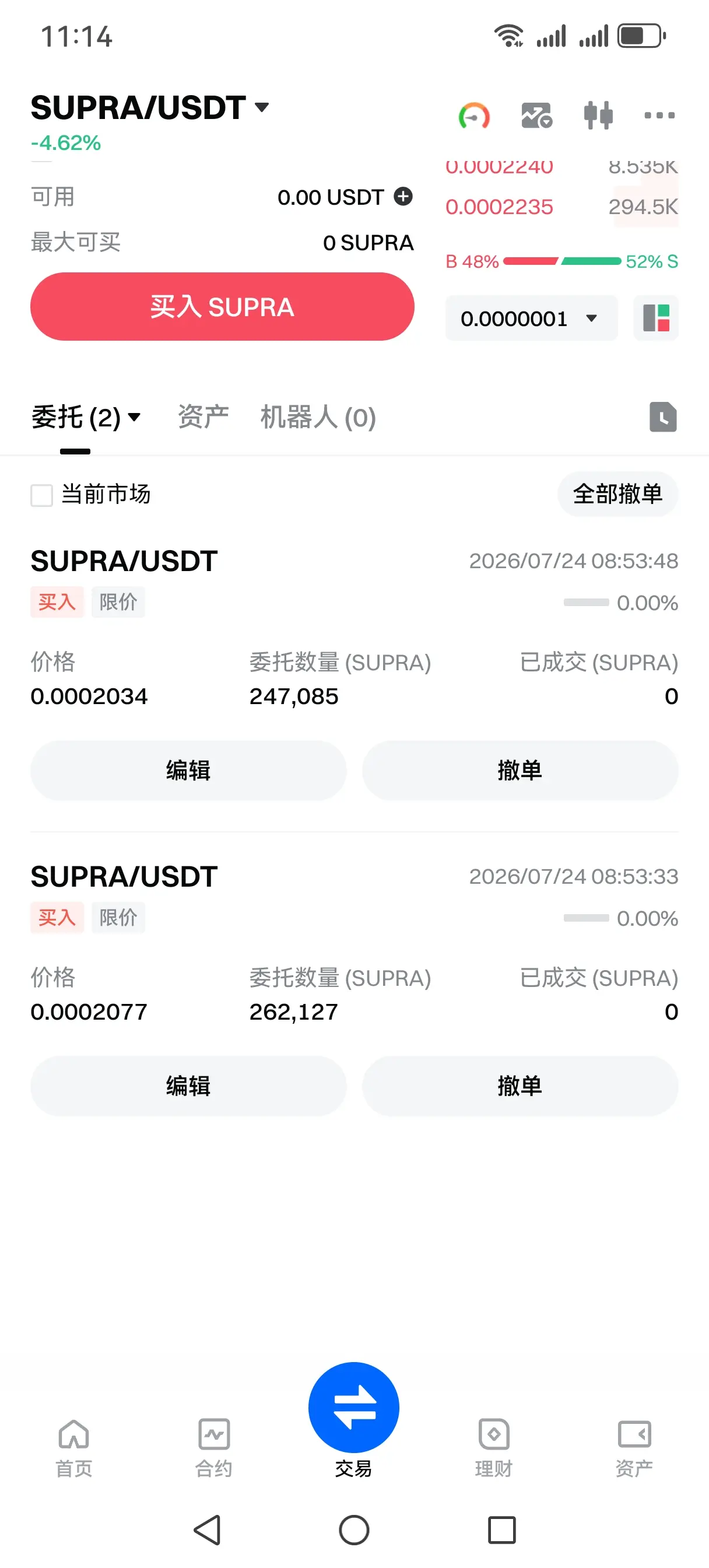Switch to the 机器人 (0) tab

click(318, 418)
